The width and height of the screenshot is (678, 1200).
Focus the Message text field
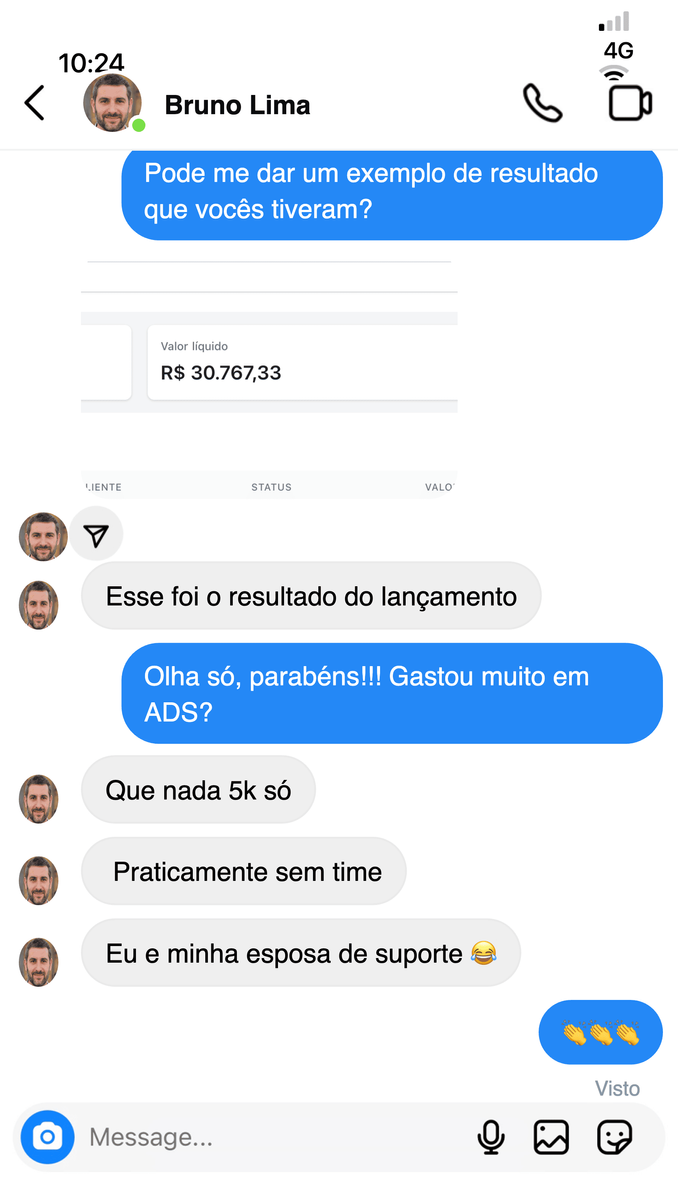tap(270, 1137)
